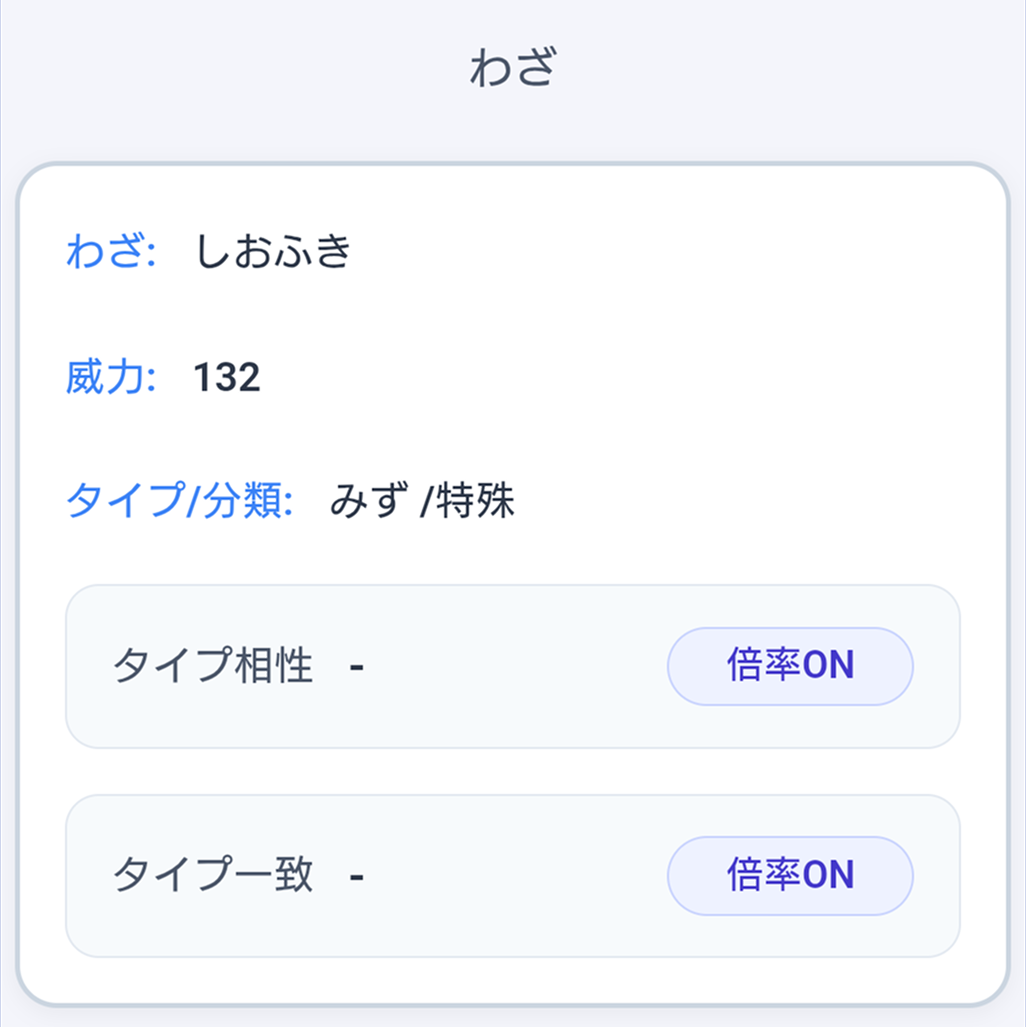The image size is (1026, 1027).
Task: Disable the type effectiveness multiplier 倍率ON
Action: tap(789, 666)
